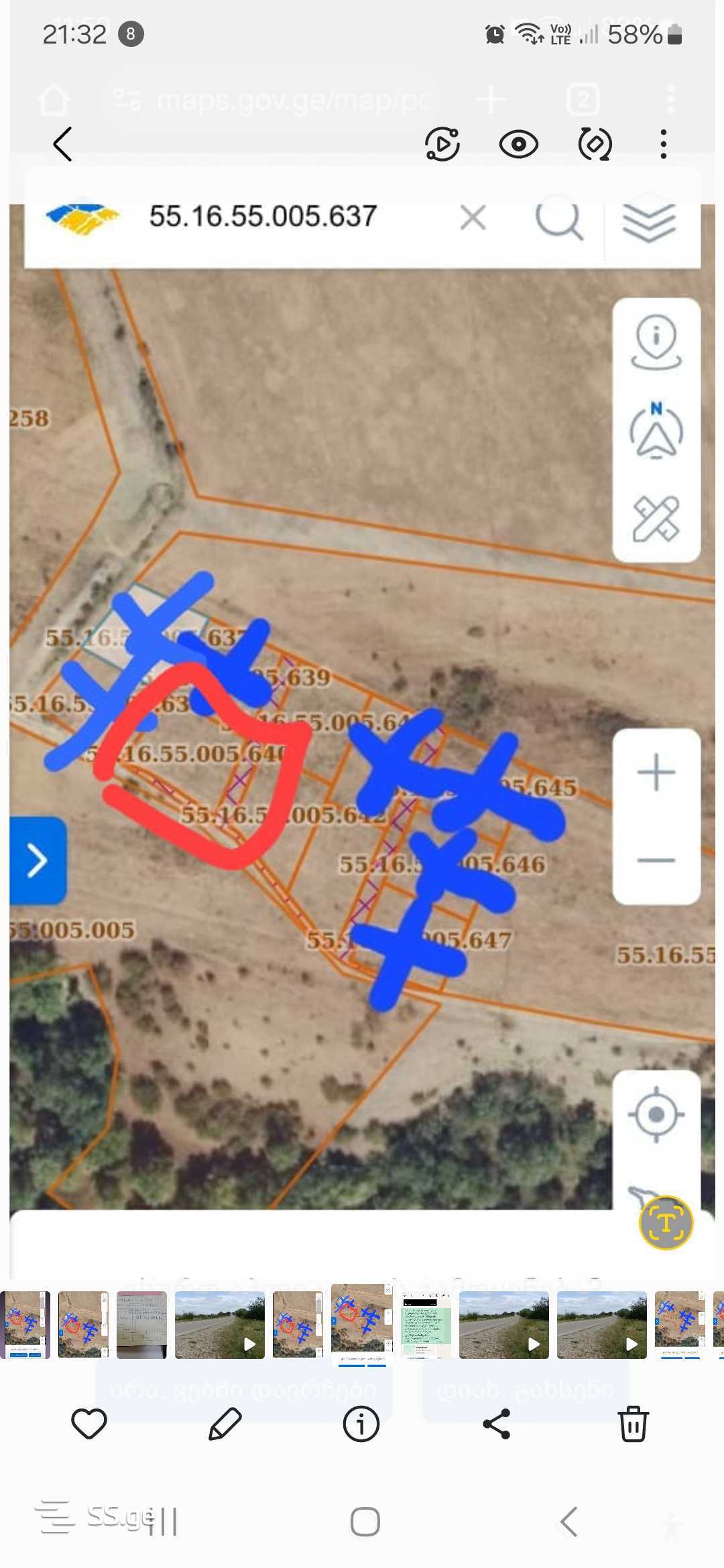Screen dimensions: 724x1568
Task: Delete this image with the trash icon
Action: click(633, 1423)
